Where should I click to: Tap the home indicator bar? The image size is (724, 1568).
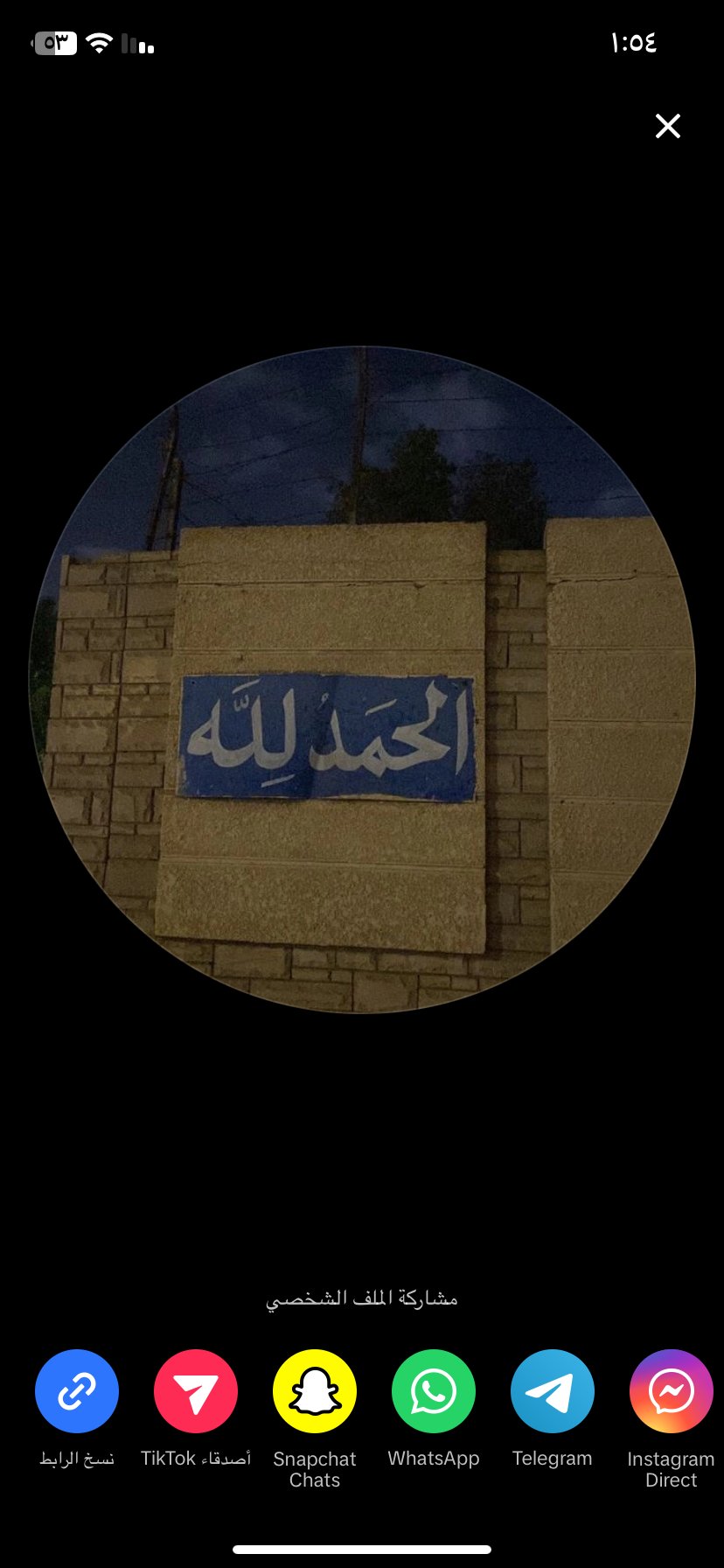coord(362,1548)
